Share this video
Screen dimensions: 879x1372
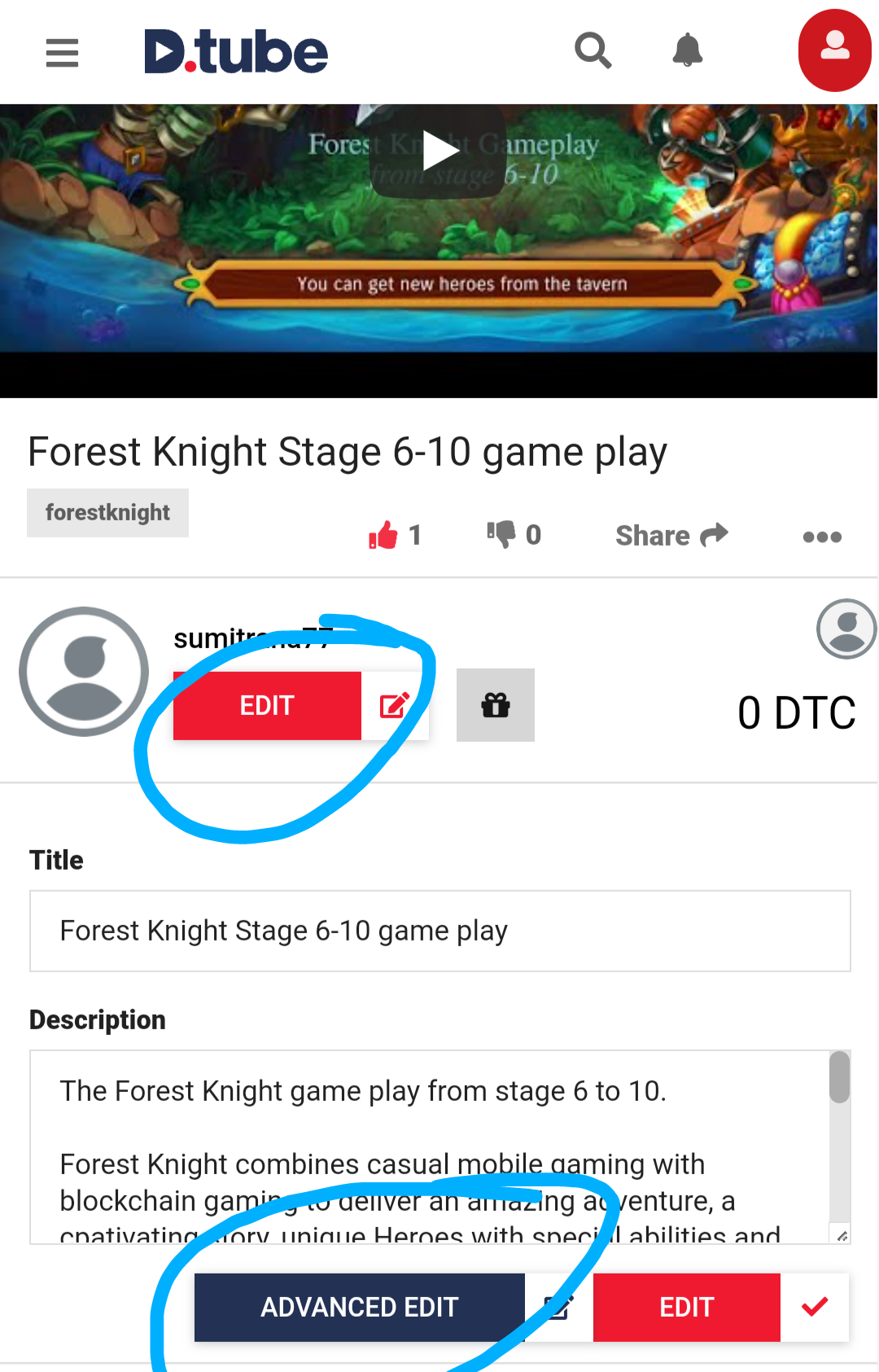(x=671, y=535)
